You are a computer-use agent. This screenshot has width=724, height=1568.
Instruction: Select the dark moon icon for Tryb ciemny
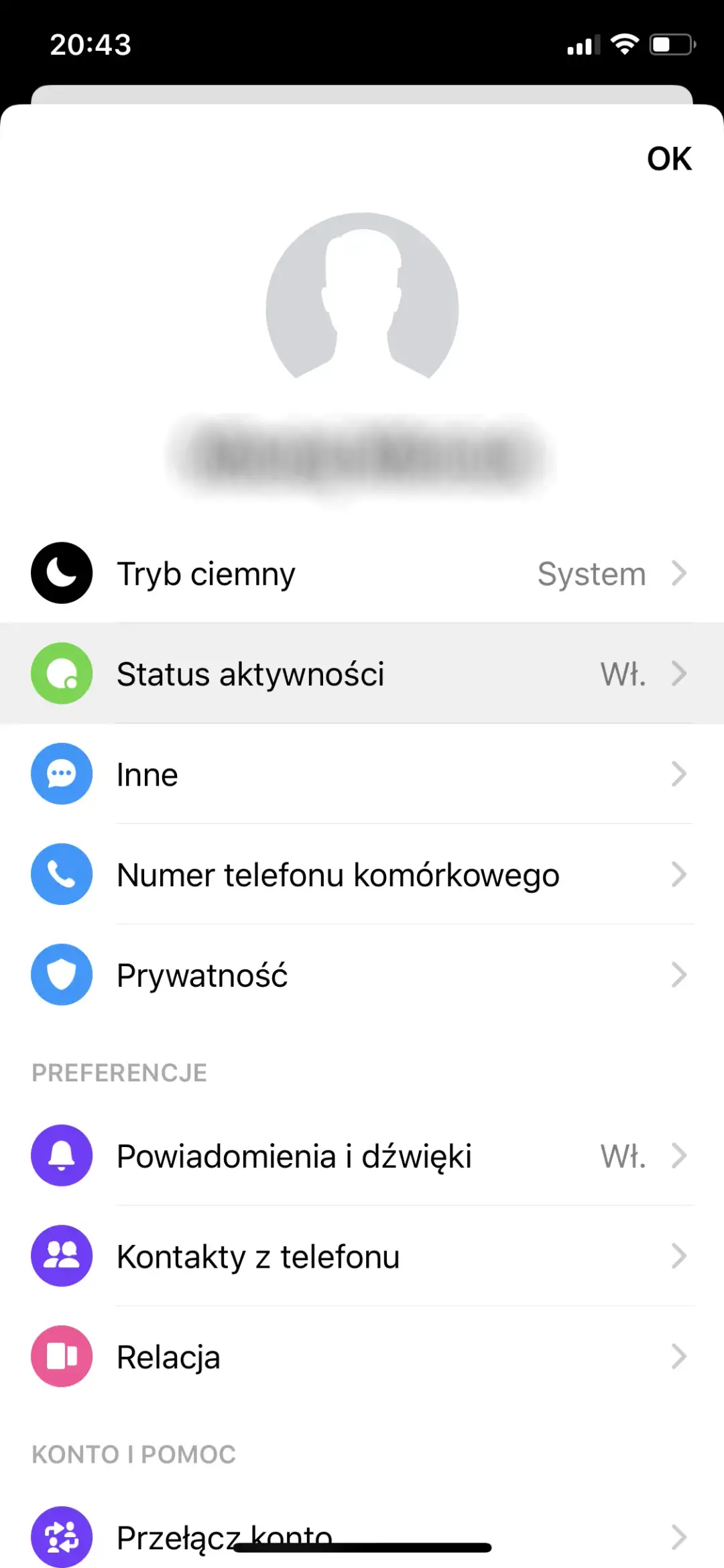[x=61, y=574]
